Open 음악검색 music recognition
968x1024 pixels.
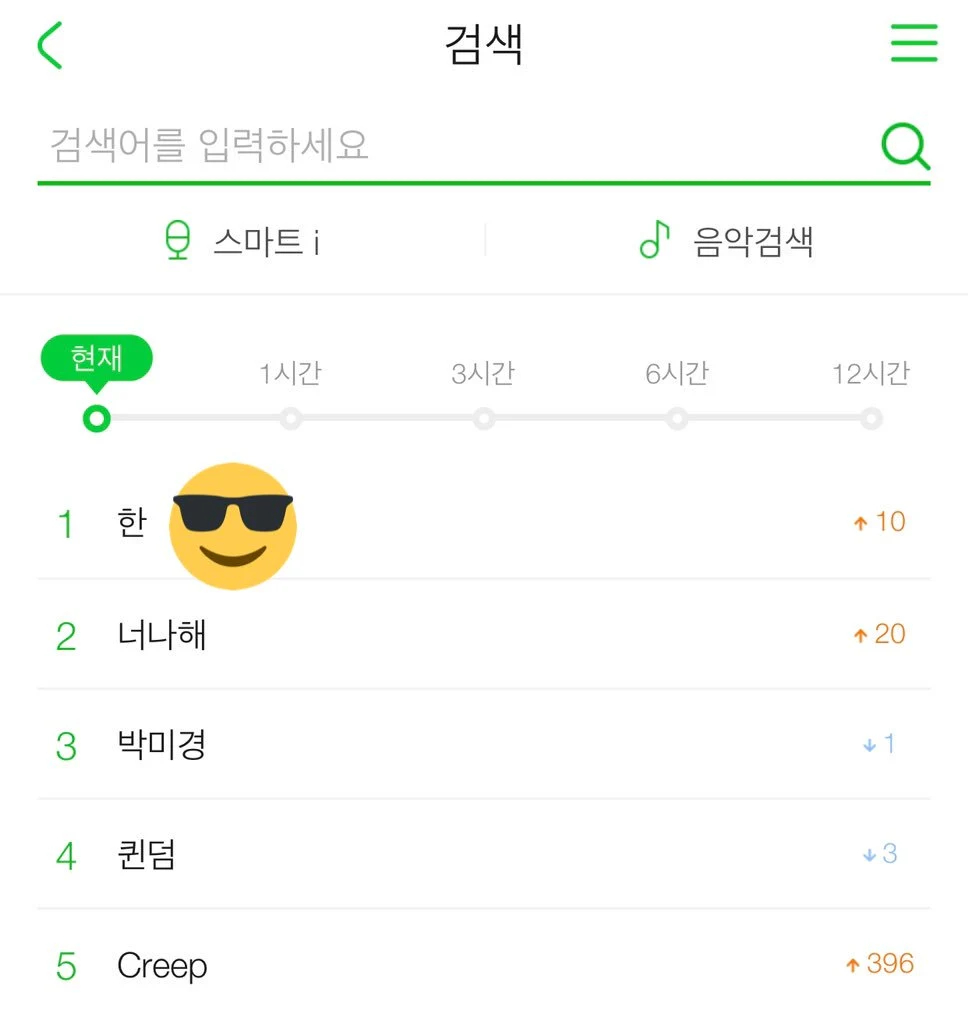[727, 241]
